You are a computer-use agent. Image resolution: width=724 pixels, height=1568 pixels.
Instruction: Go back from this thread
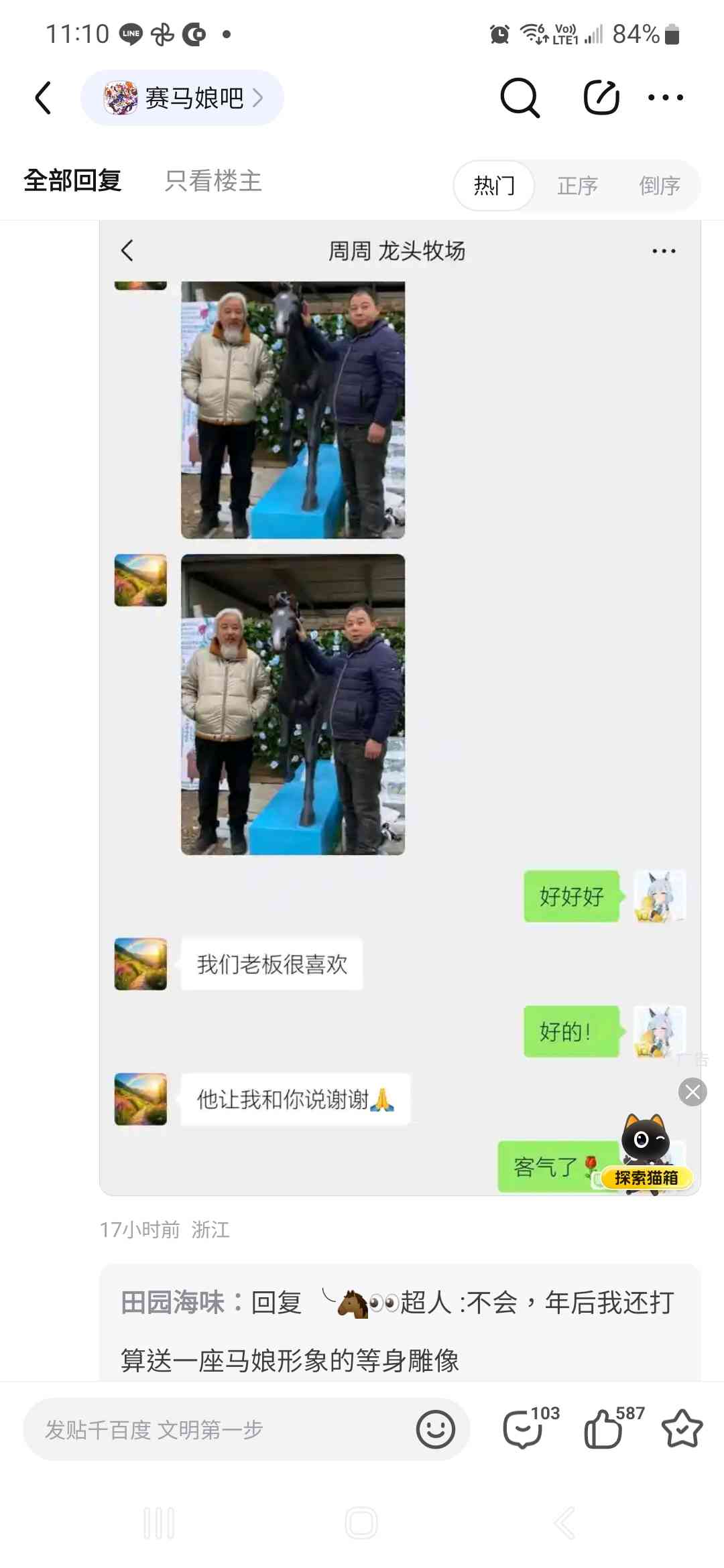click(44, 98)
